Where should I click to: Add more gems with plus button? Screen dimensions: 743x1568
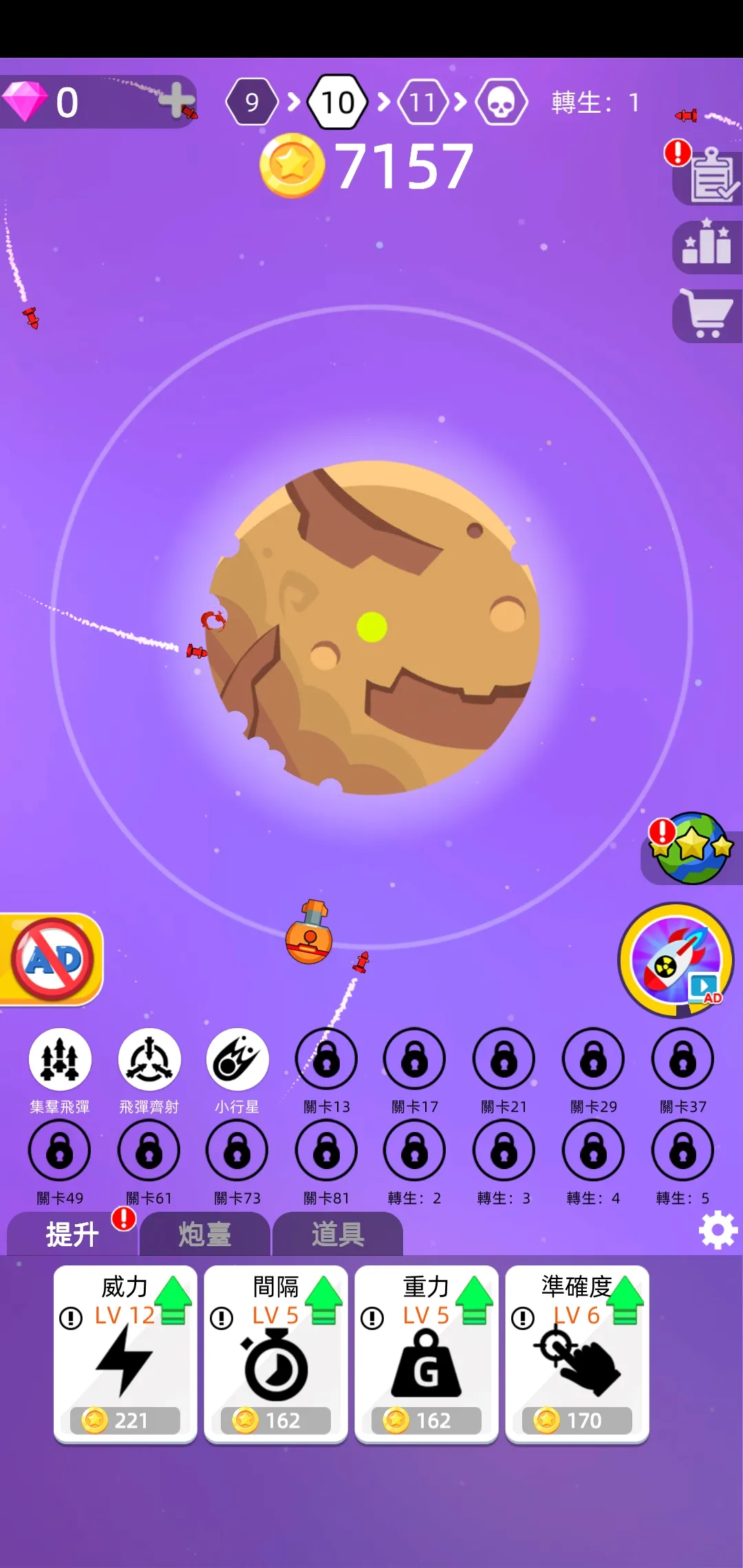click(176, 99)
